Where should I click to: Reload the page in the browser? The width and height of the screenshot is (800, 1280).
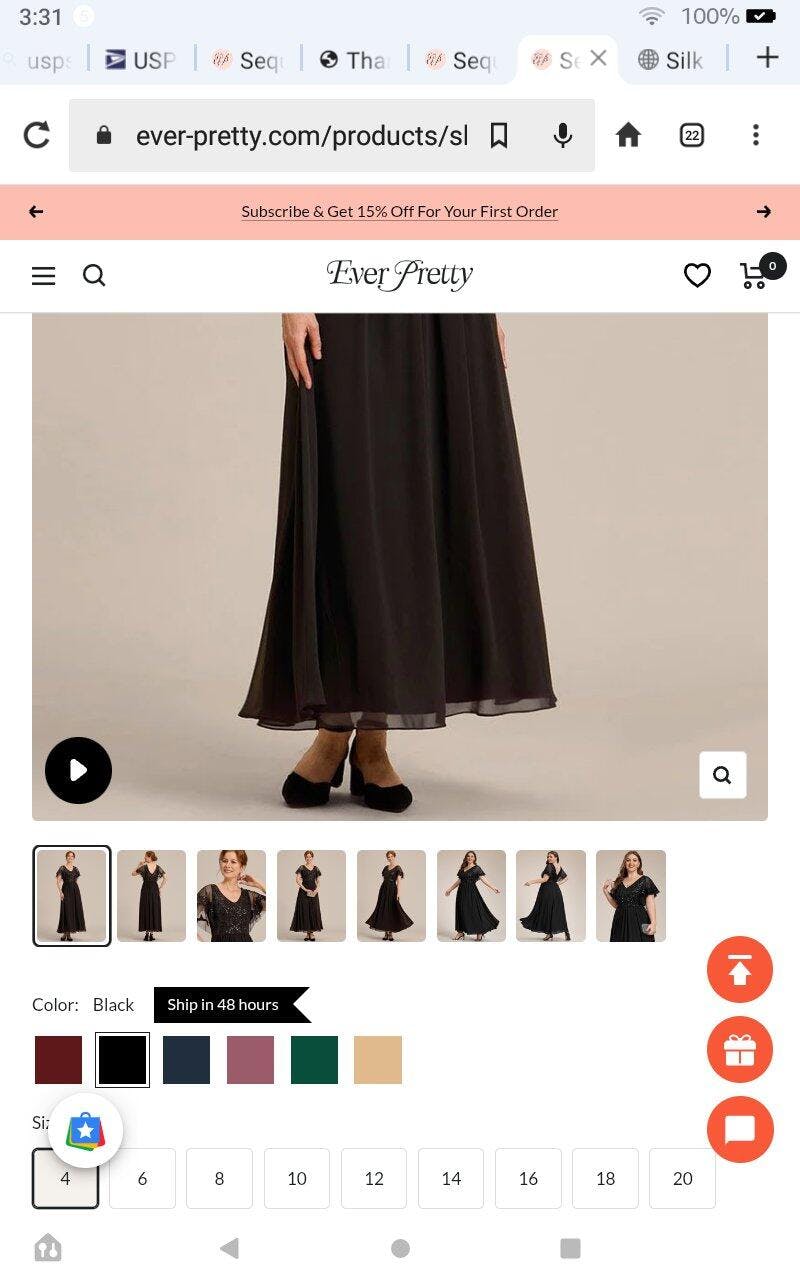[37, 135]
